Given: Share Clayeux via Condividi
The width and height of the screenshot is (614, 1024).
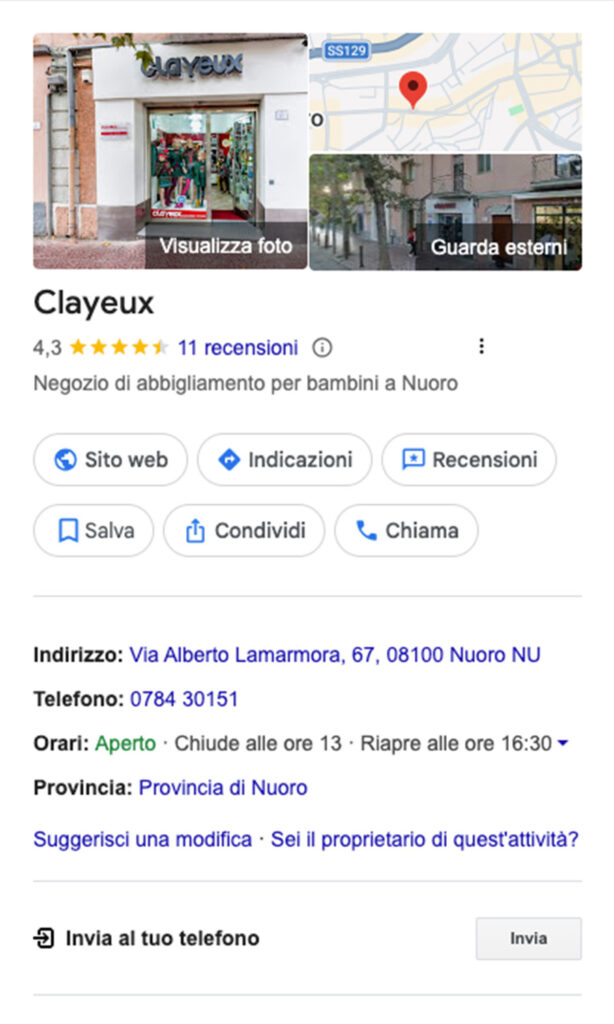Looking at the screenshot, I should (244, 531).
